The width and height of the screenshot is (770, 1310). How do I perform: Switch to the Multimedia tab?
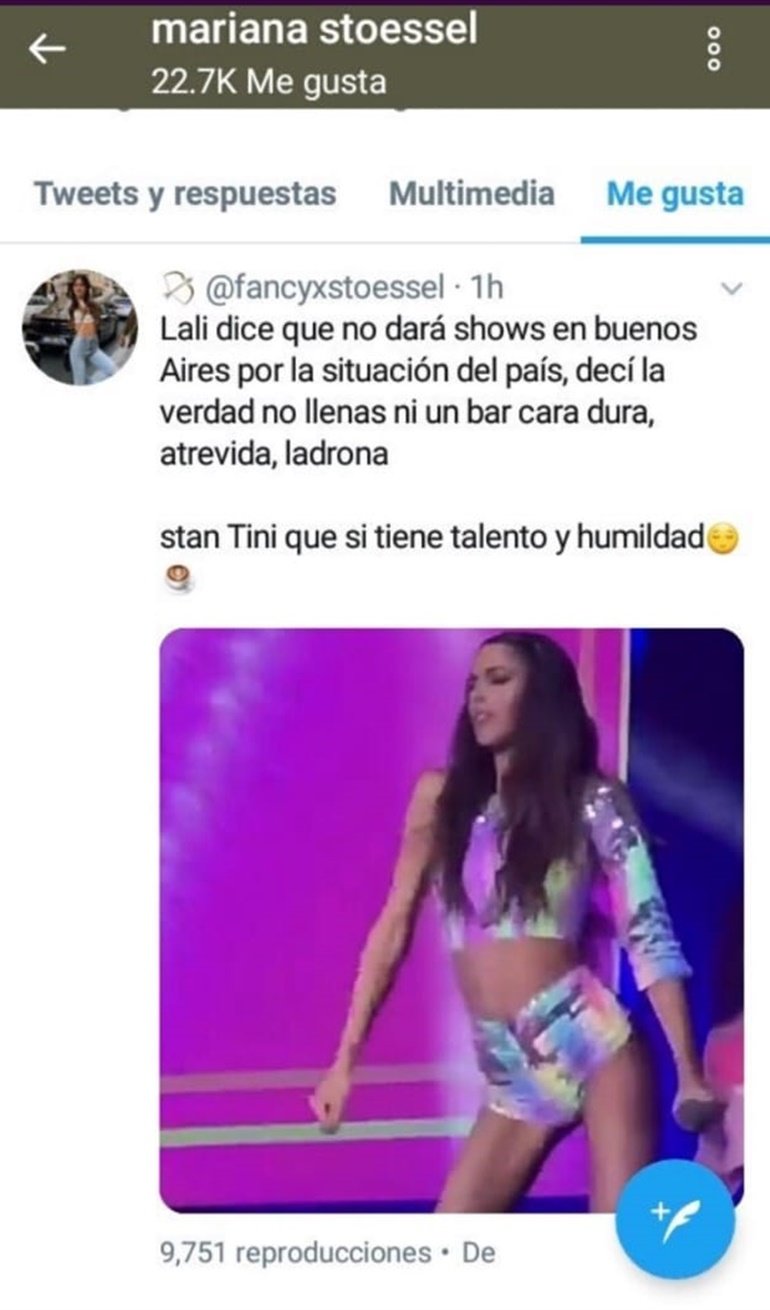[471, 193]
